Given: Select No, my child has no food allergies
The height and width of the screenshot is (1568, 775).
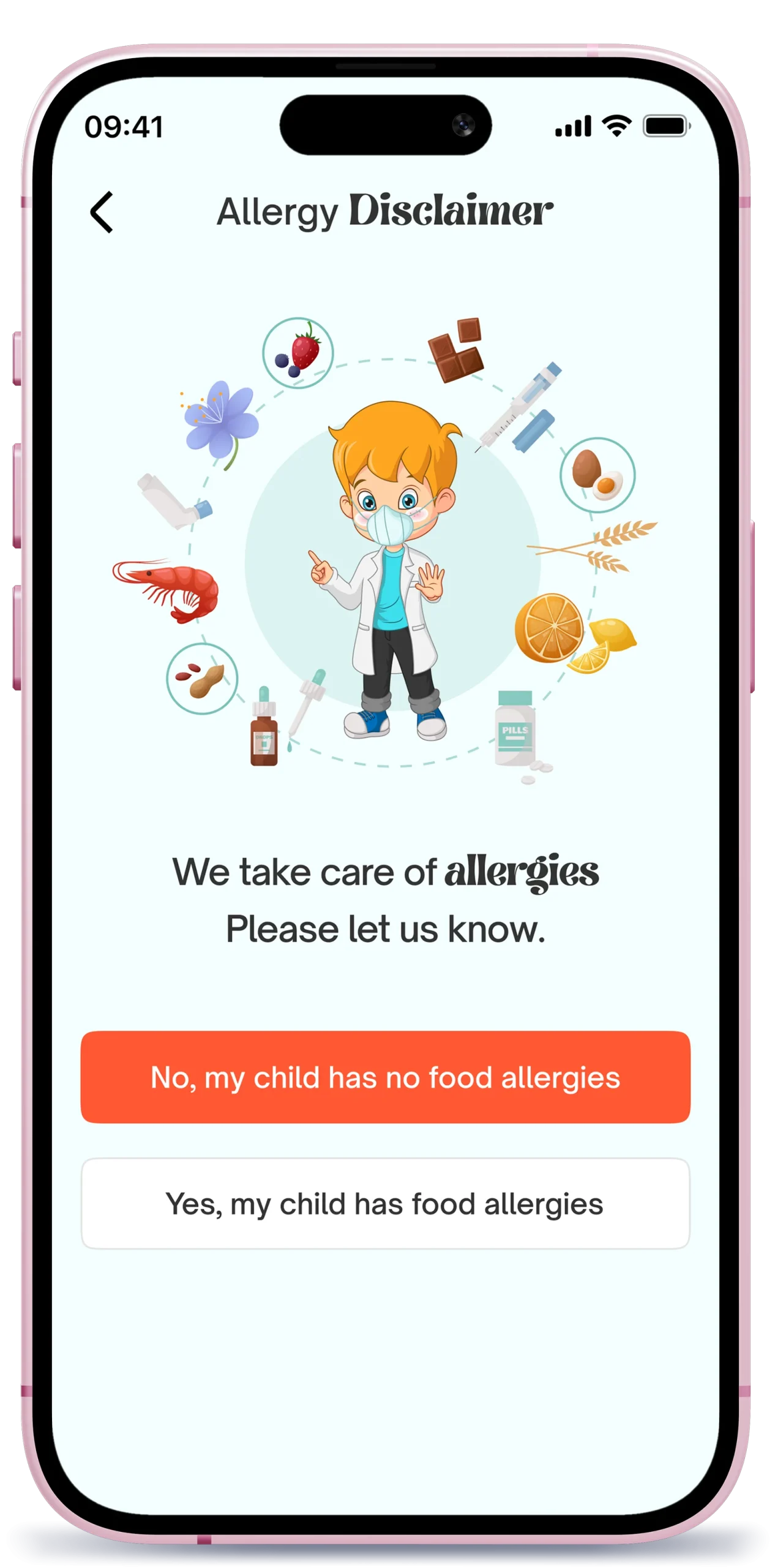Looking at the screenshot, I should (x=385, y=1077).
